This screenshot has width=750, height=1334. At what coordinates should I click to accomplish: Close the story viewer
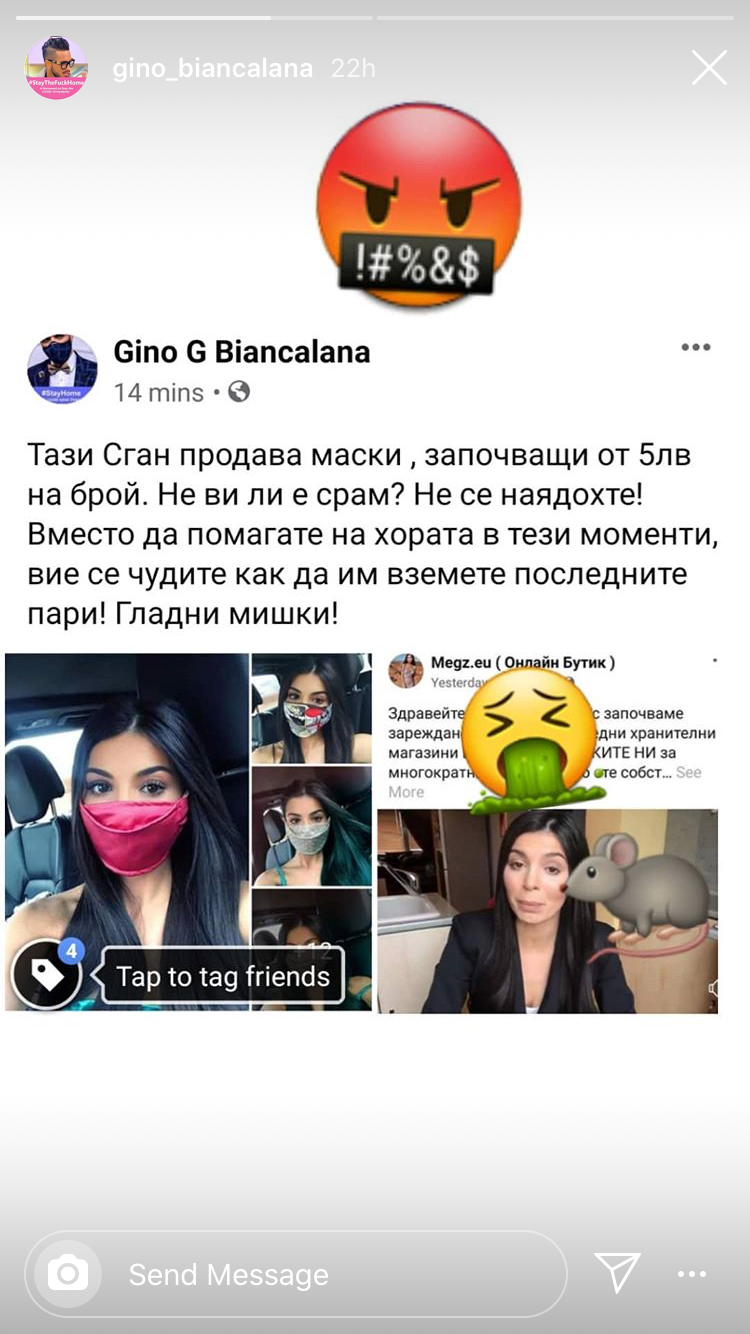(x=709, y=68)
